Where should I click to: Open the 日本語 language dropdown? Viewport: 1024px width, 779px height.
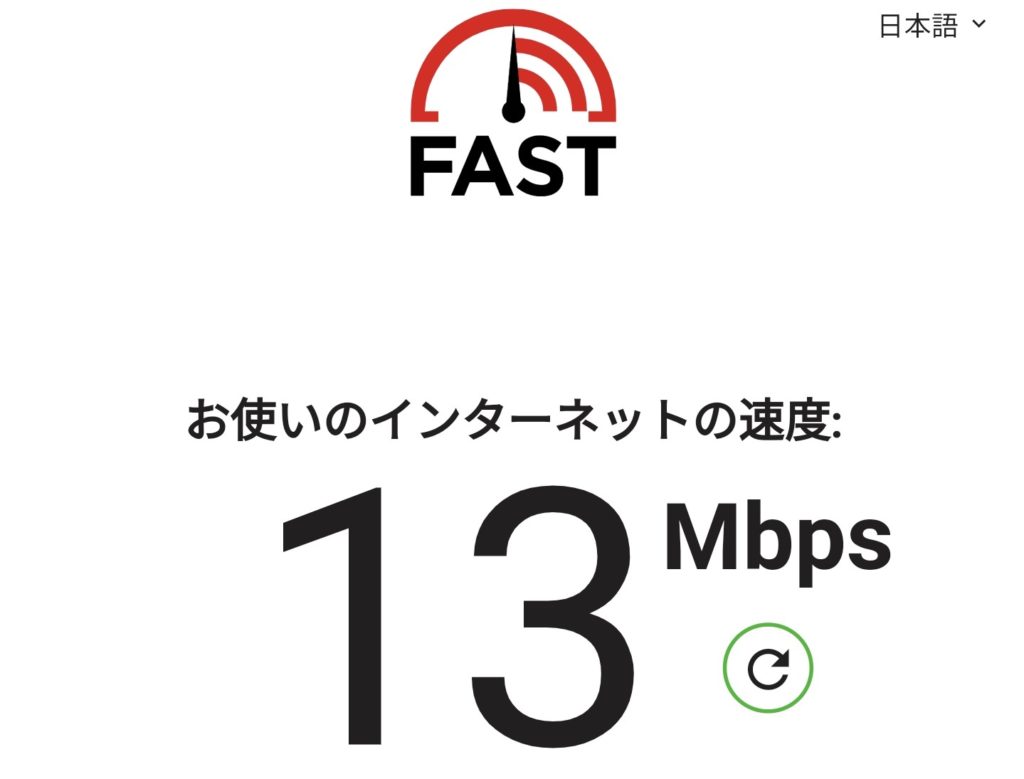[932, 25]
